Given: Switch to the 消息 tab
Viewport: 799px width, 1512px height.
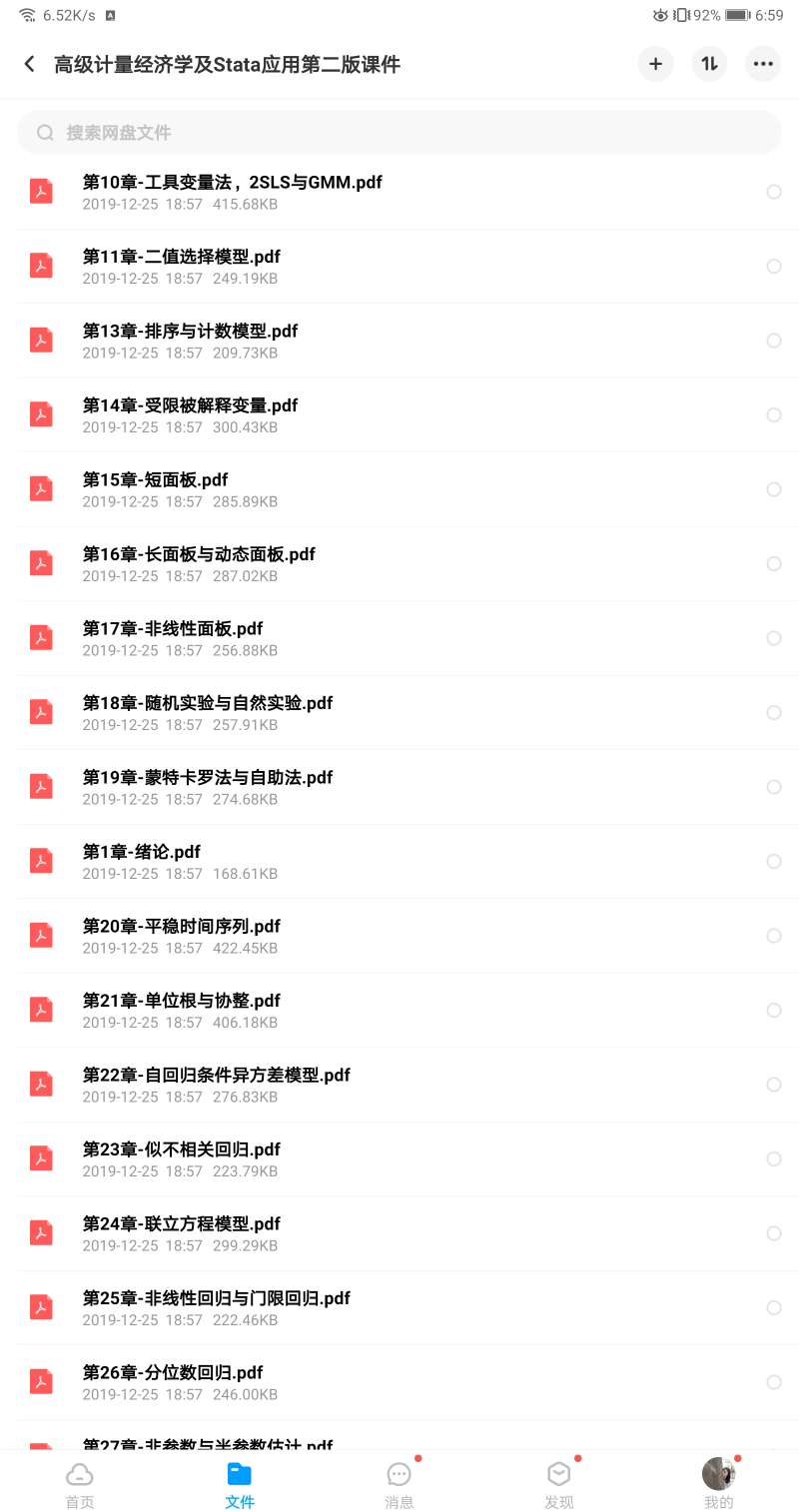Looking at the screenshot, I should [x=399, y=1483].
